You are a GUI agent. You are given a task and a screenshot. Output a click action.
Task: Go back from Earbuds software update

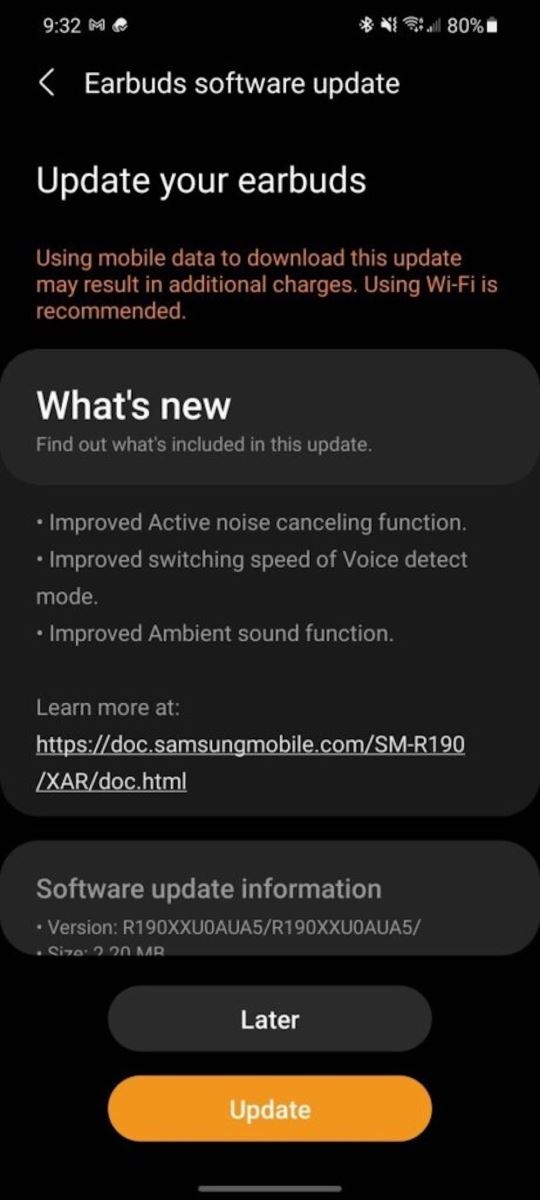click(46, 83)
